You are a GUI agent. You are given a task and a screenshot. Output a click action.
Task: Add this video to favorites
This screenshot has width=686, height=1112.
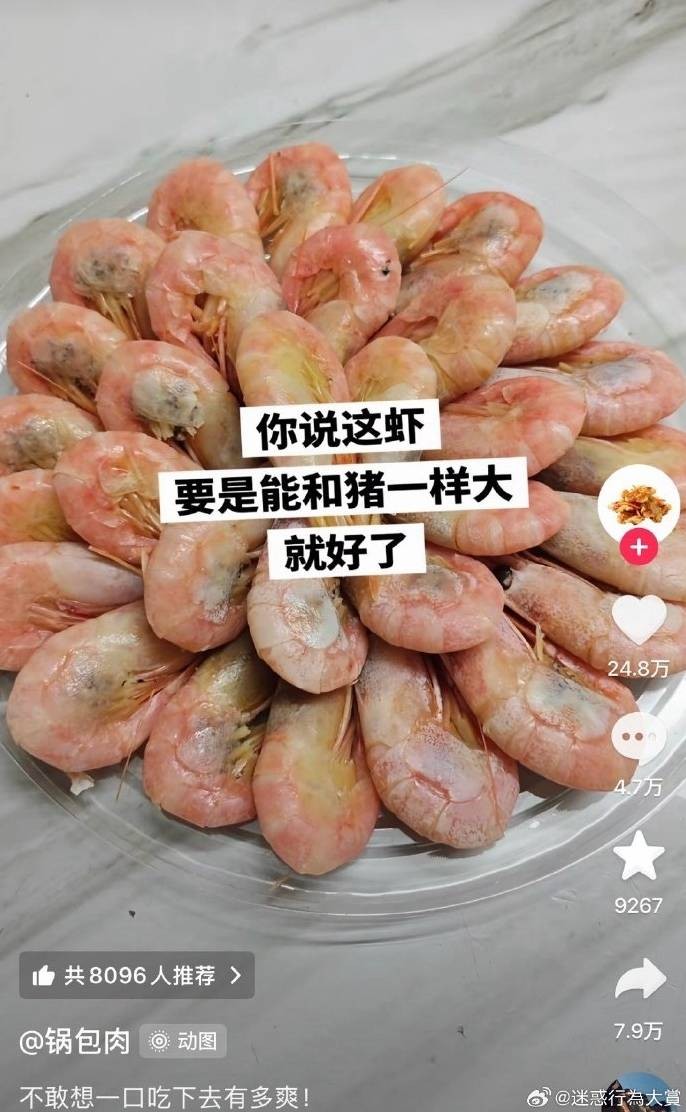point(639,856)
